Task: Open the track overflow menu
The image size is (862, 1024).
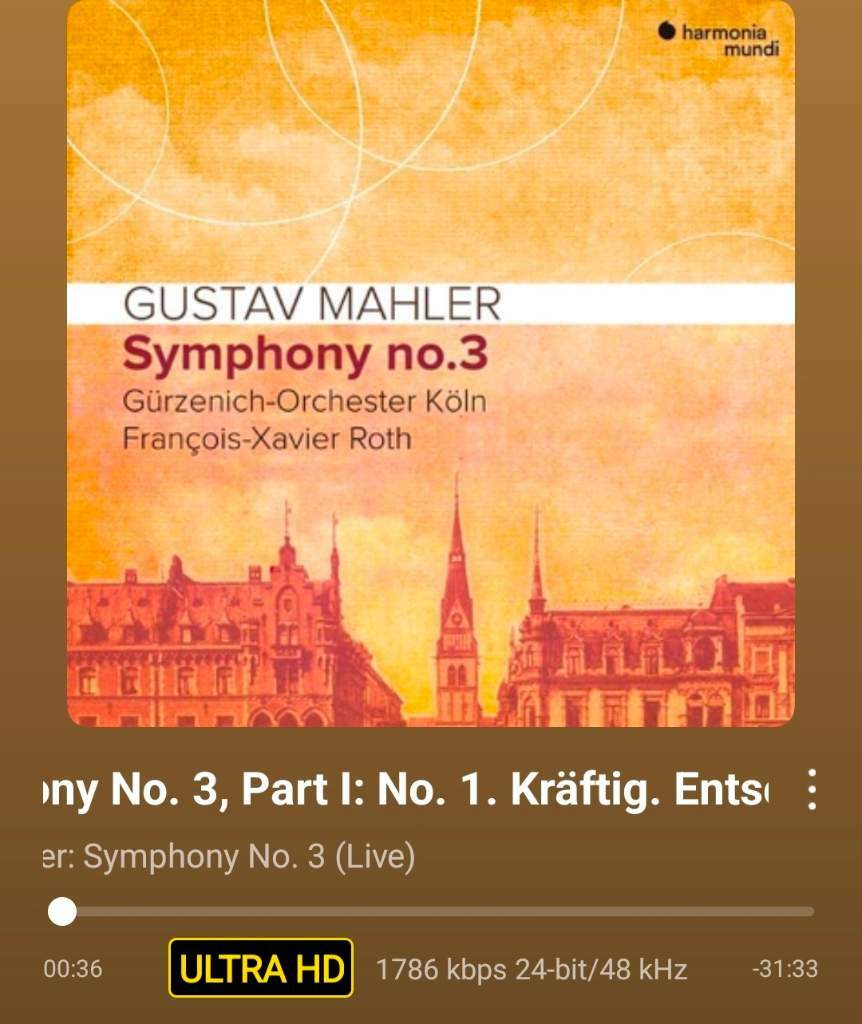Action: 811,790
